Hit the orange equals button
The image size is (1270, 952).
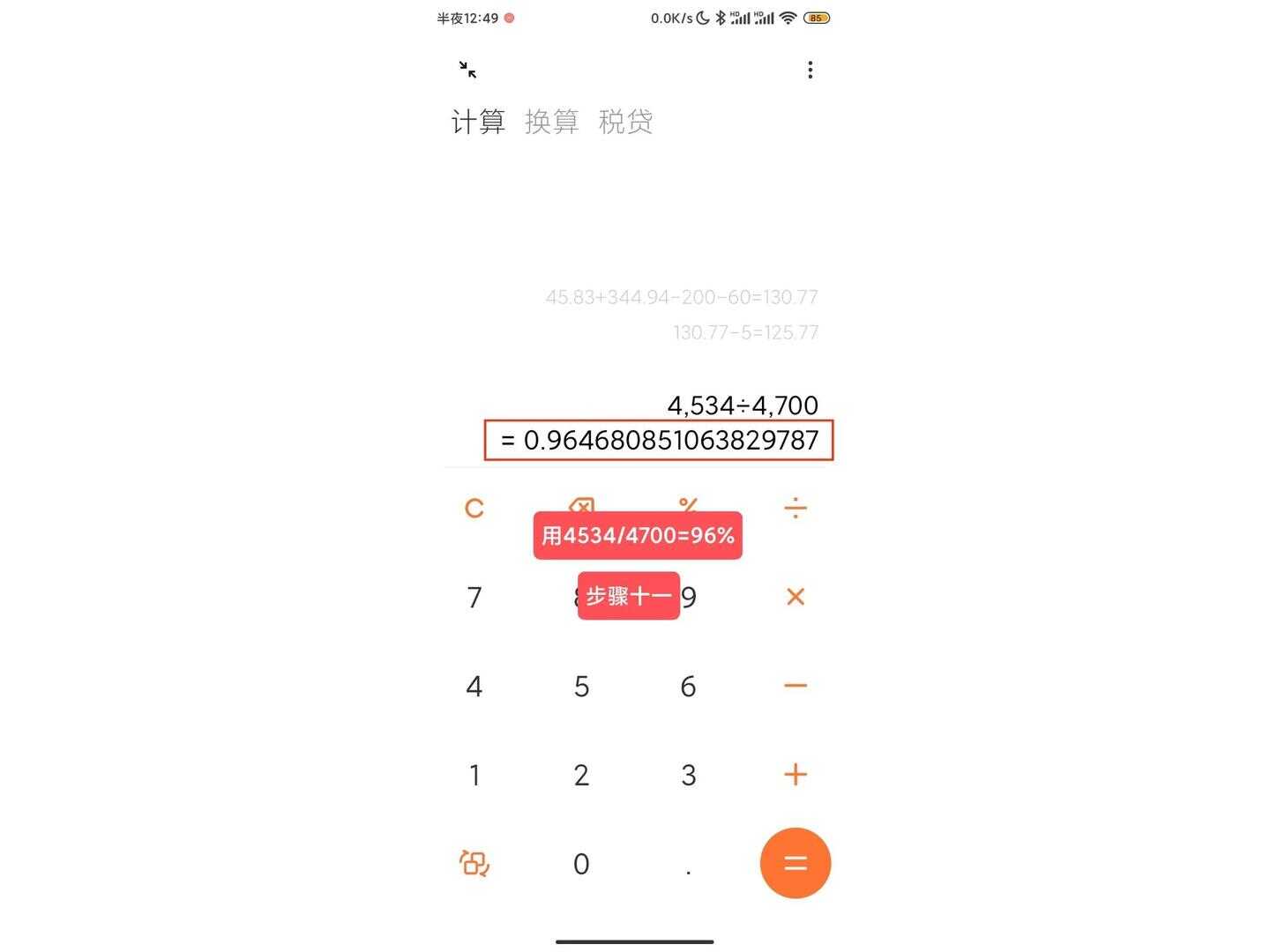coord(795,863)
